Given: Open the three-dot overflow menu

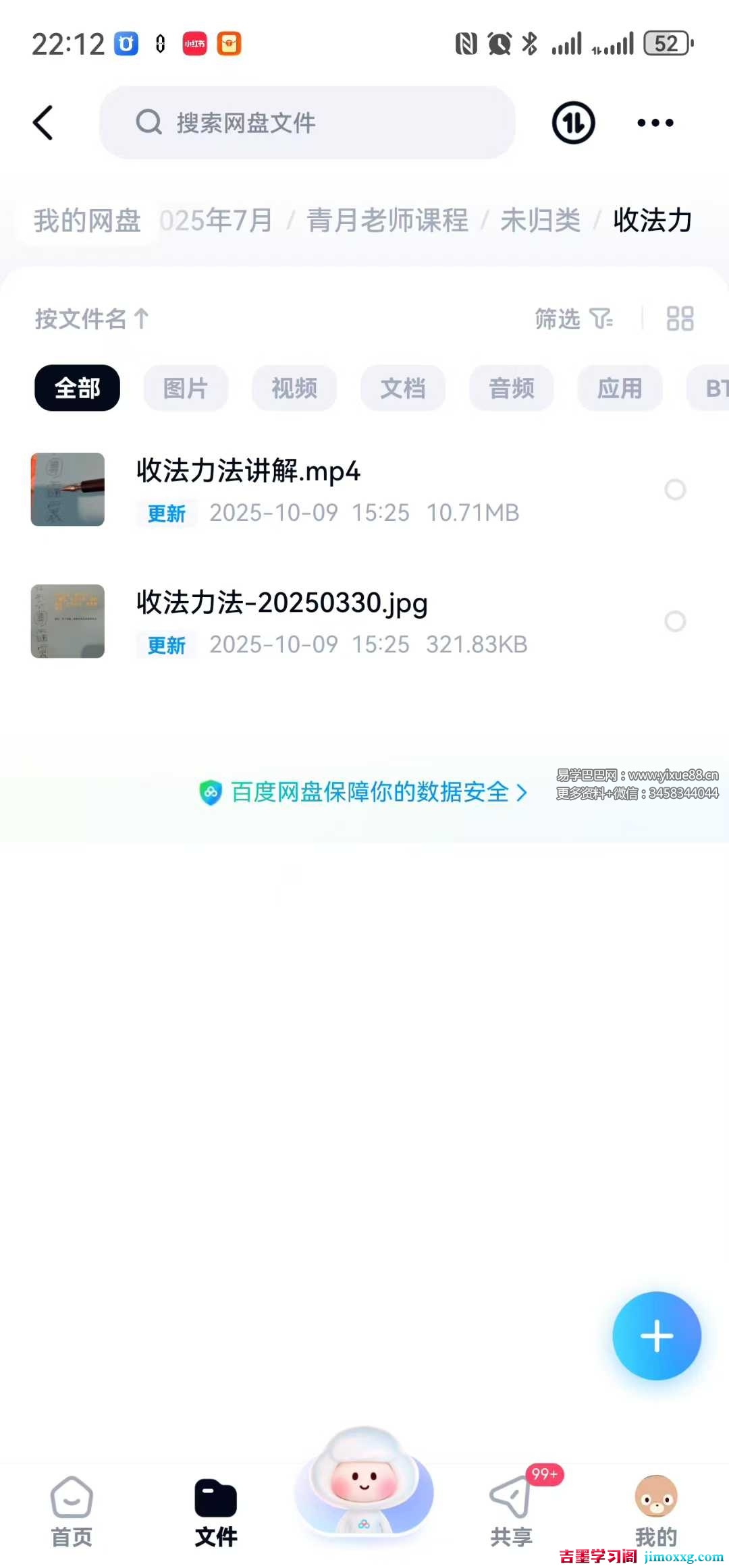Looking at the screenshot, I should click(655, 123).
